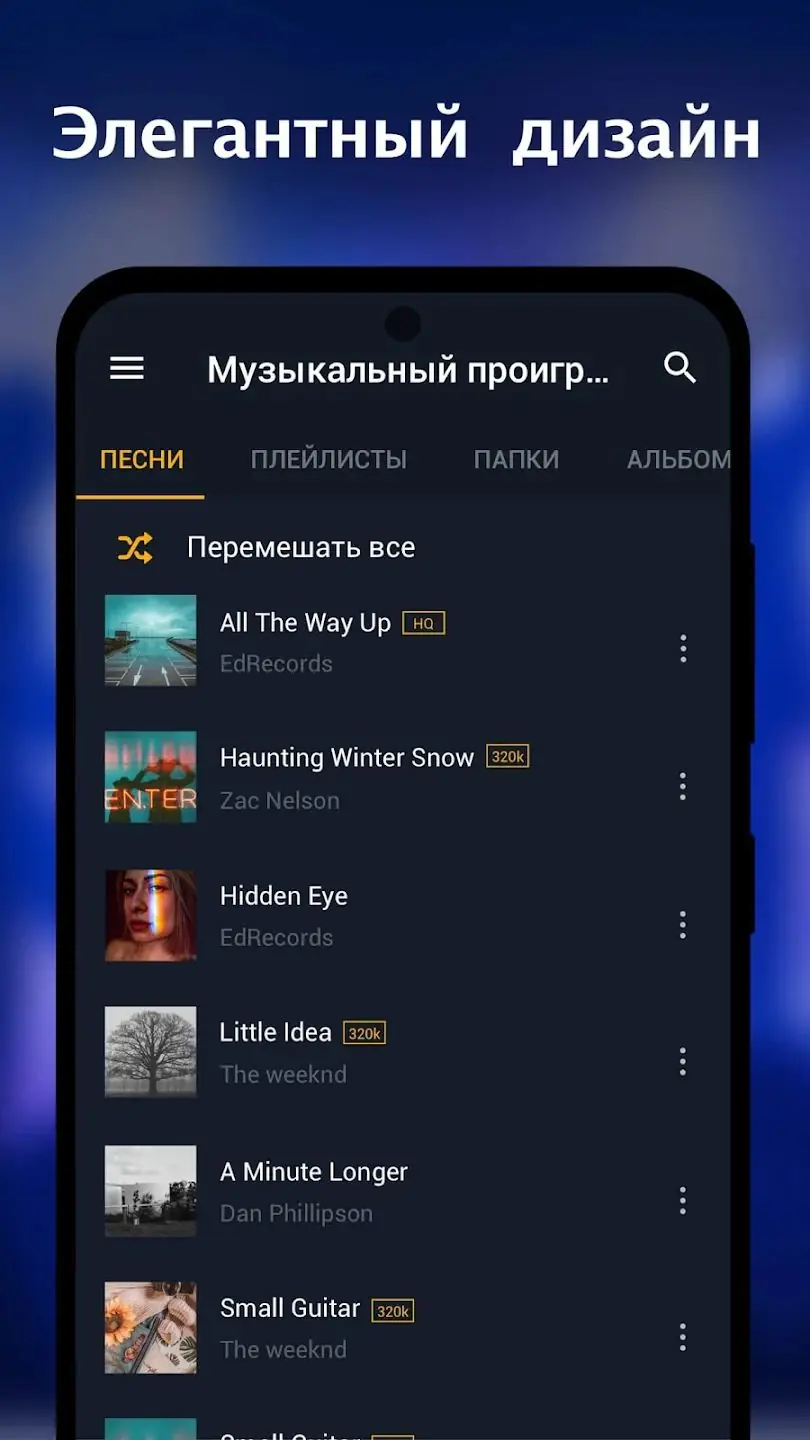Viewport: 810px width, 1440px height.
Task: Open search in the music player
Action: click(x=680, y=368)
